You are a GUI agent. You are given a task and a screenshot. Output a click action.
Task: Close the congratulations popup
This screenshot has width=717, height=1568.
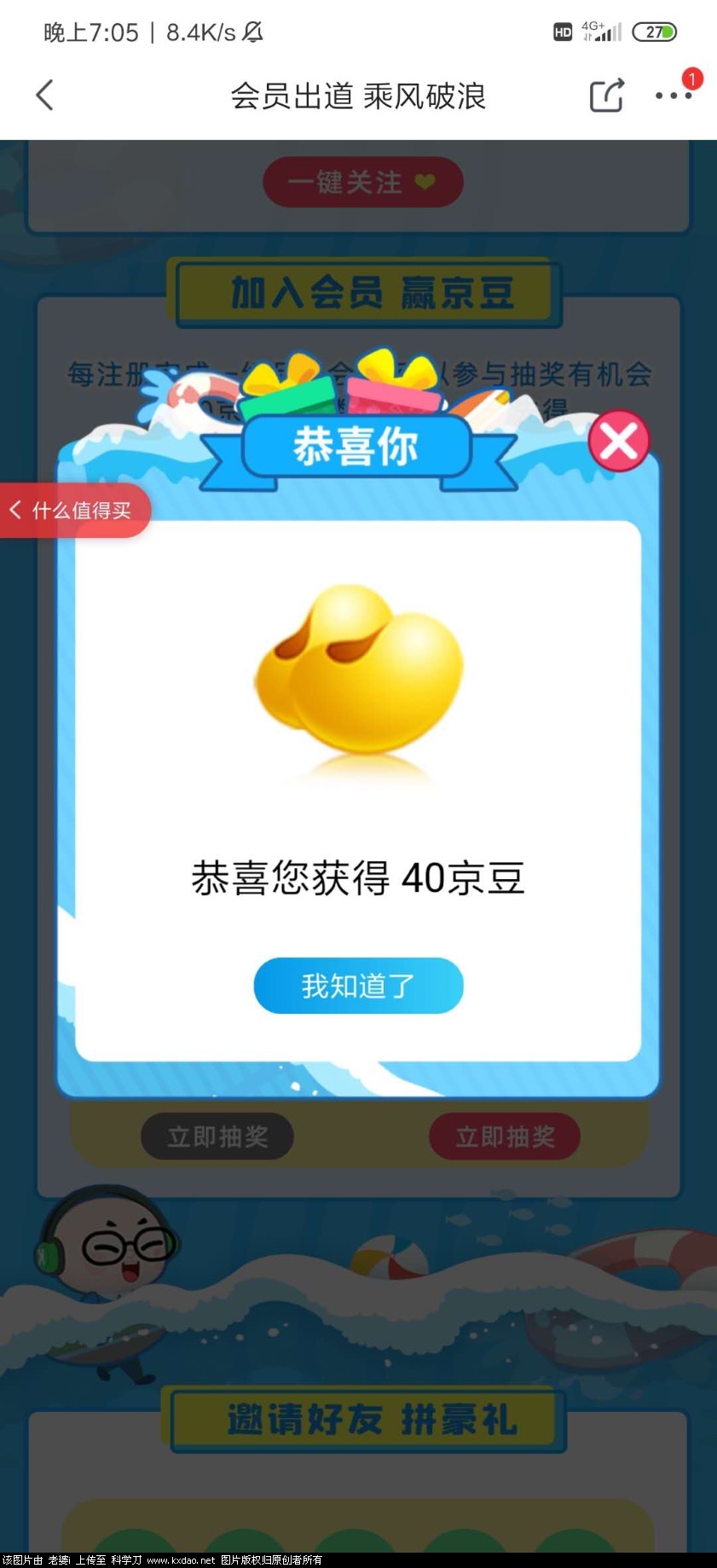pos(619,441)
